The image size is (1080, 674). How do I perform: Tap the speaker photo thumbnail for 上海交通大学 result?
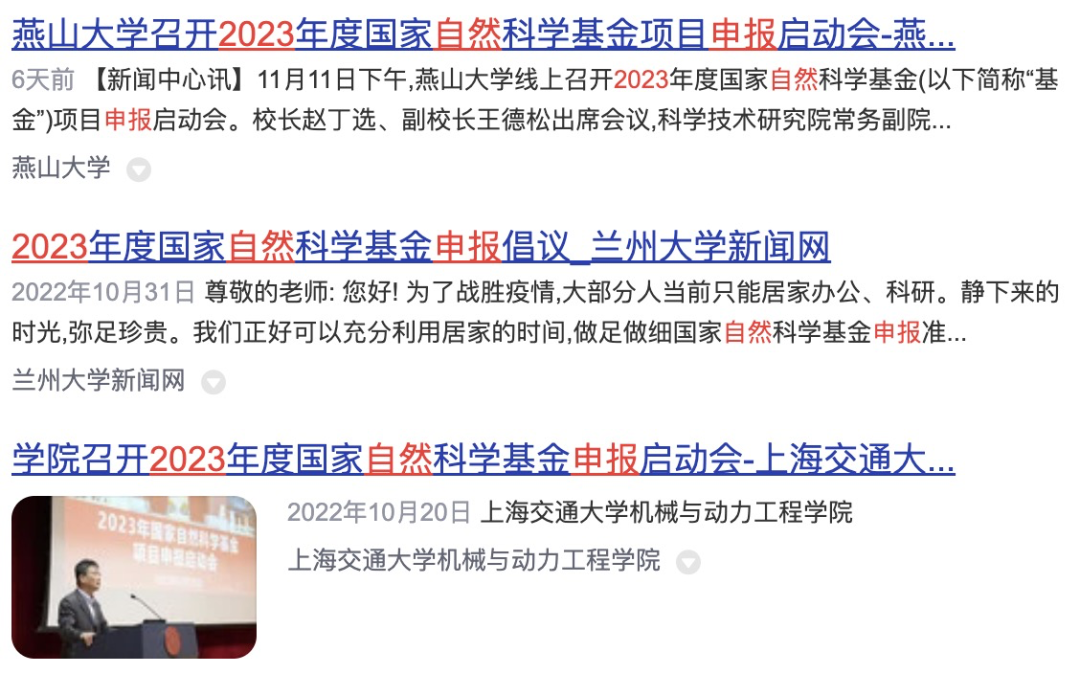134,577
